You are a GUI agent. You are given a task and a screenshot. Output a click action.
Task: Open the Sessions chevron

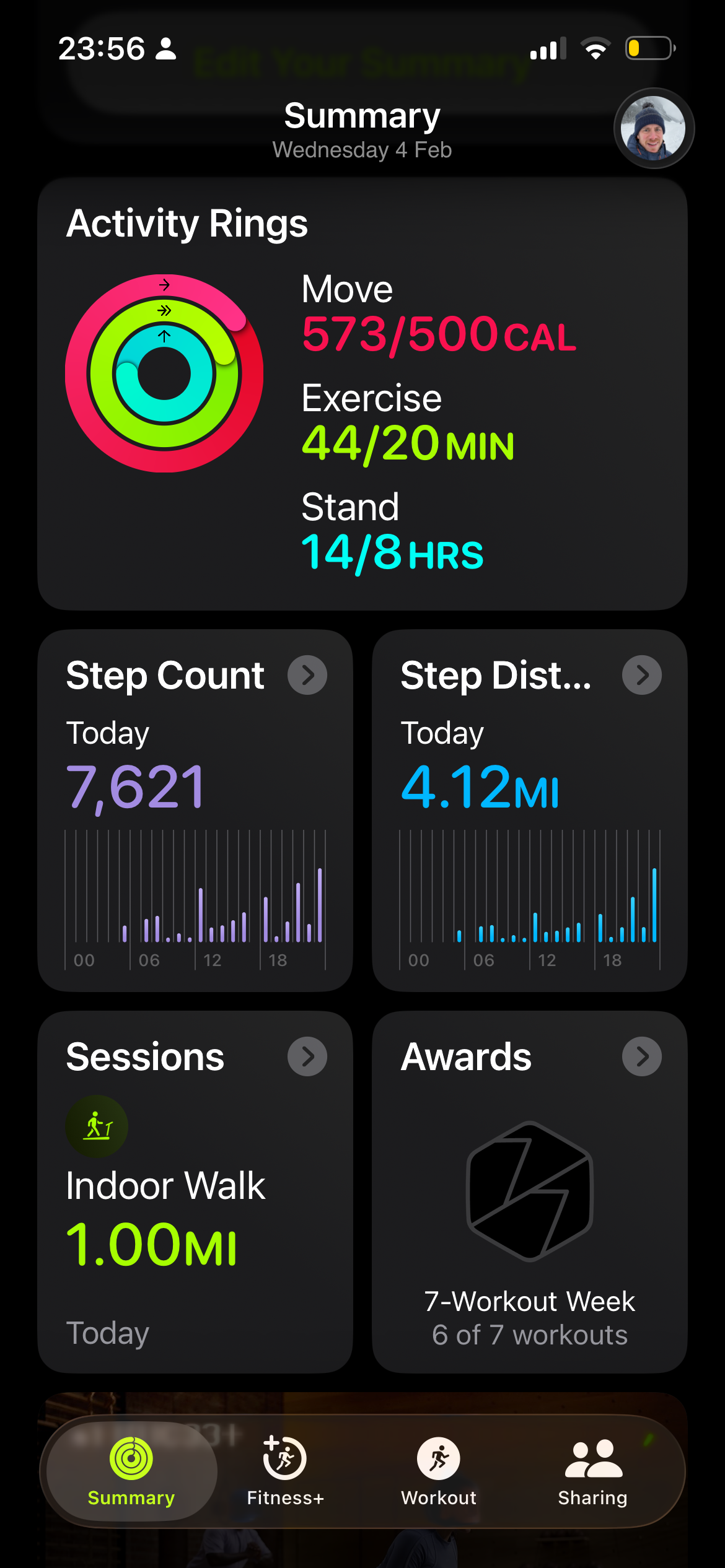pyautogui.click(x=307, y=1056)
